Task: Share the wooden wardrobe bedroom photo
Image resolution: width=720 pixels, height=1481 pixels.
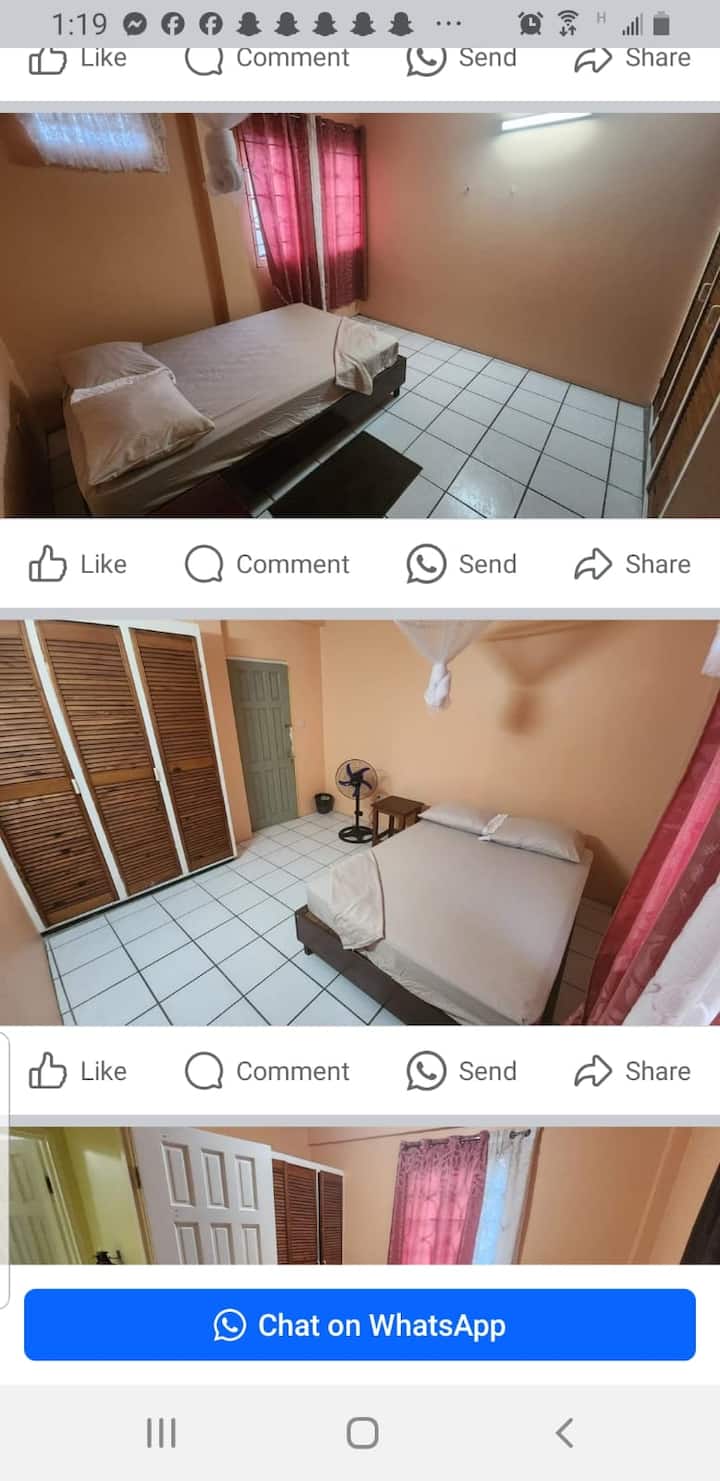Action: point(633,1072)
